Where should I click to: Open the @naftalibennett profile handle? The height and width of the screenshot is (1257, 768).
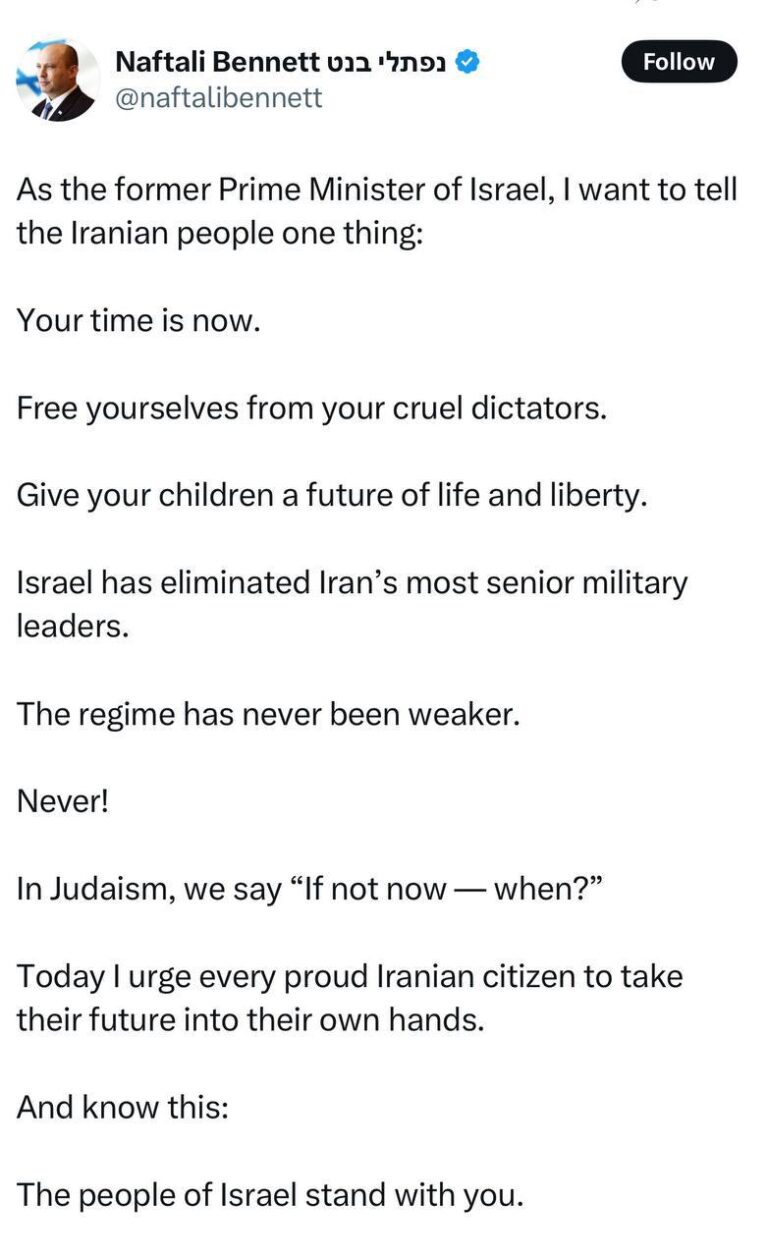coord(219,99)
